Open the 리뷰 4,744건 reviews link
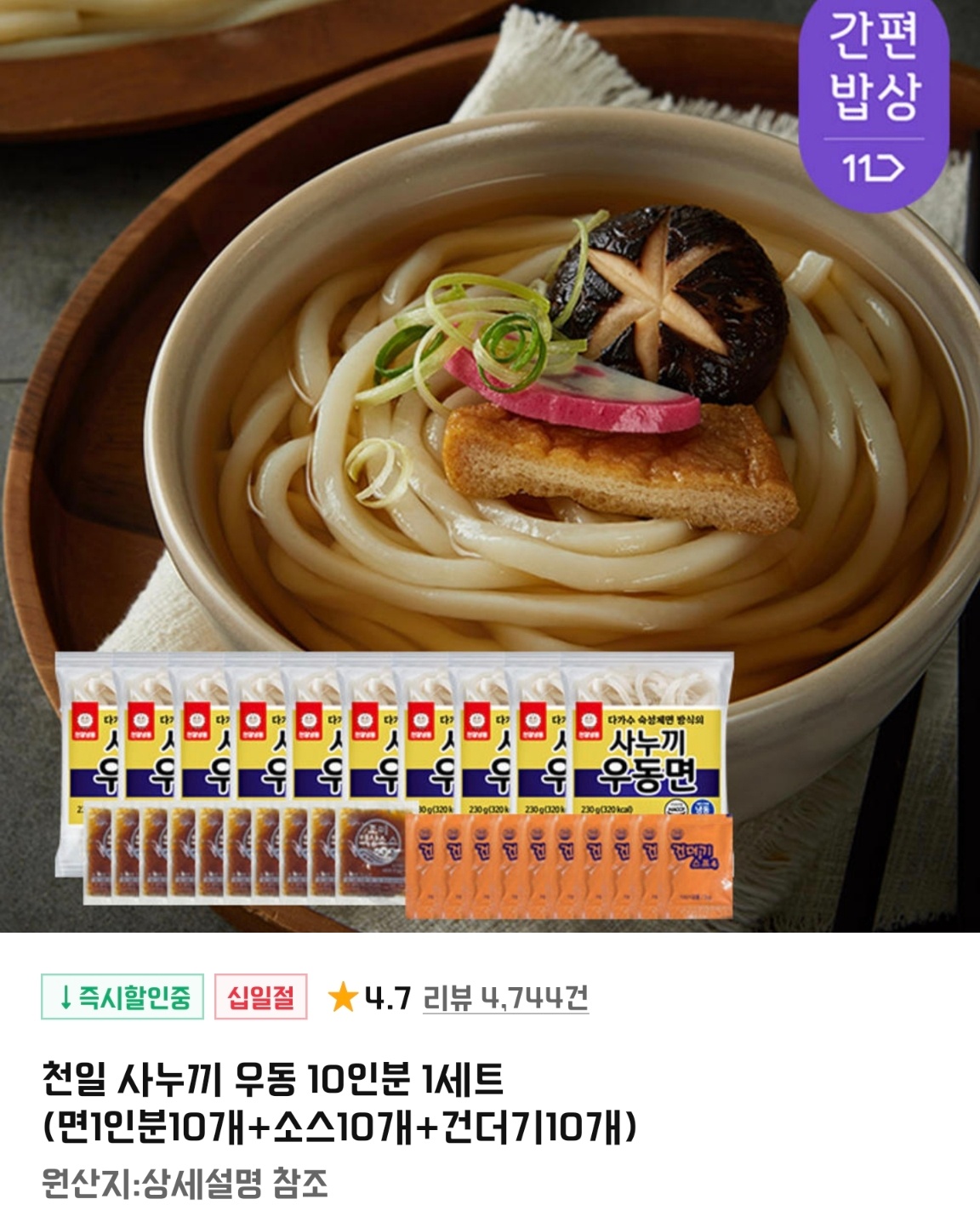The height and width of the screenshot is (1222, 980). pyautogui.click(x=505, y=996)
